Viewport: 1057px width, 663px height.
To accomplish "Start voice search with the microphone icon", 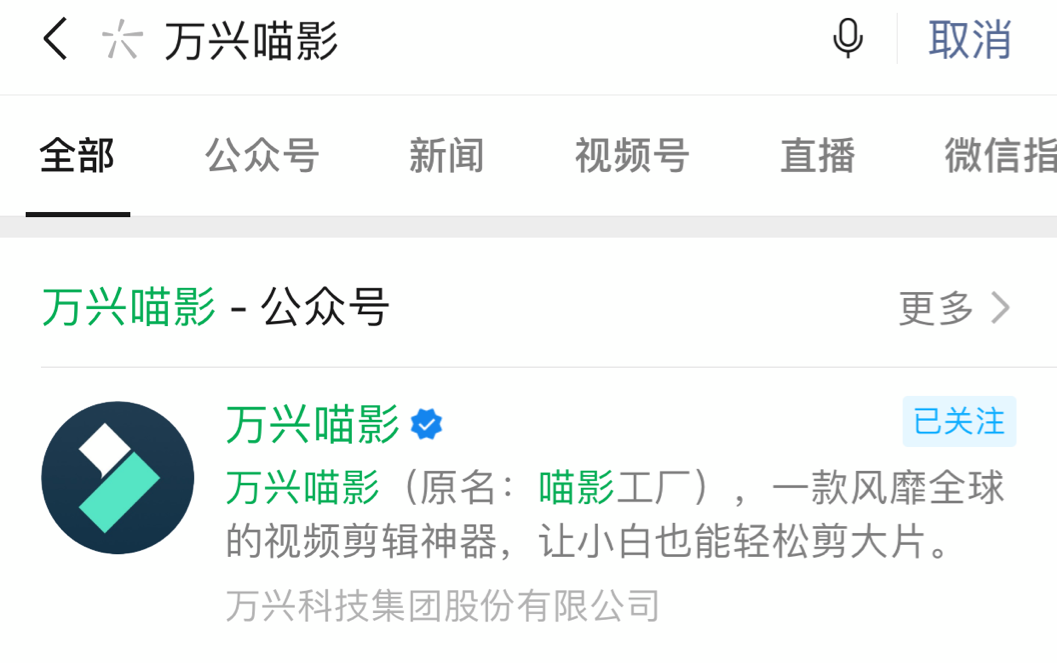I will pyautogui.click(x=847, y=40).
